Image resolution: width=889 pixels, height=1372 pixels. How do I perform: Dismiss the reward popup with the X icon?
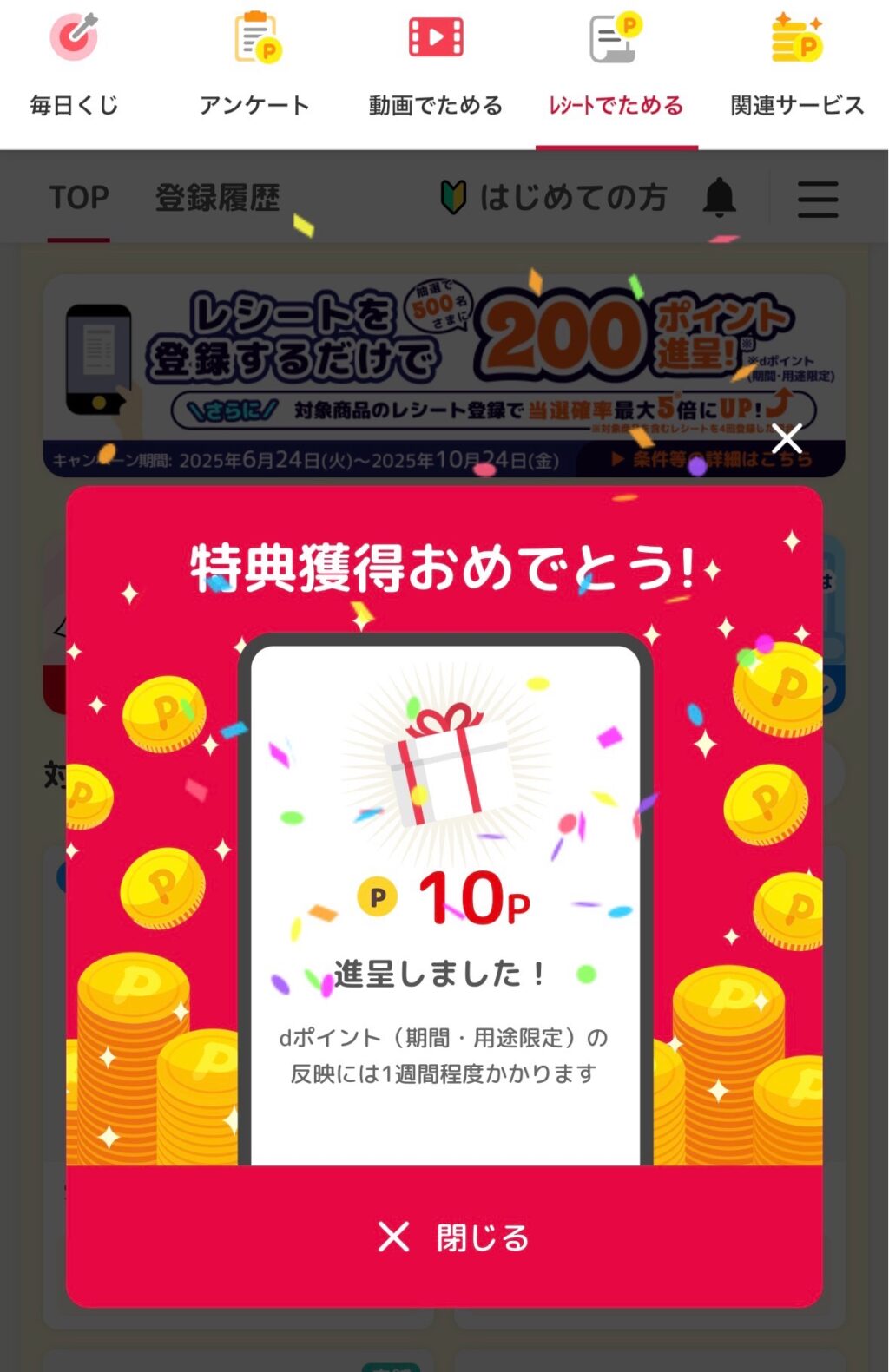click(787, 439)
